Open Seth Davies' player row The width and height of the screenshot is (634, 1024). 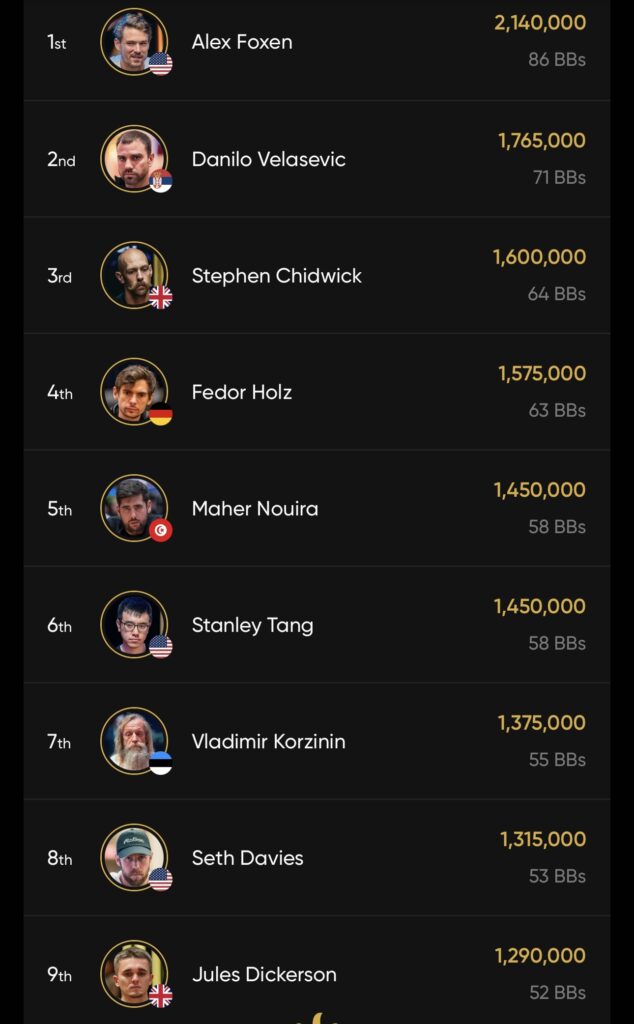247,858
